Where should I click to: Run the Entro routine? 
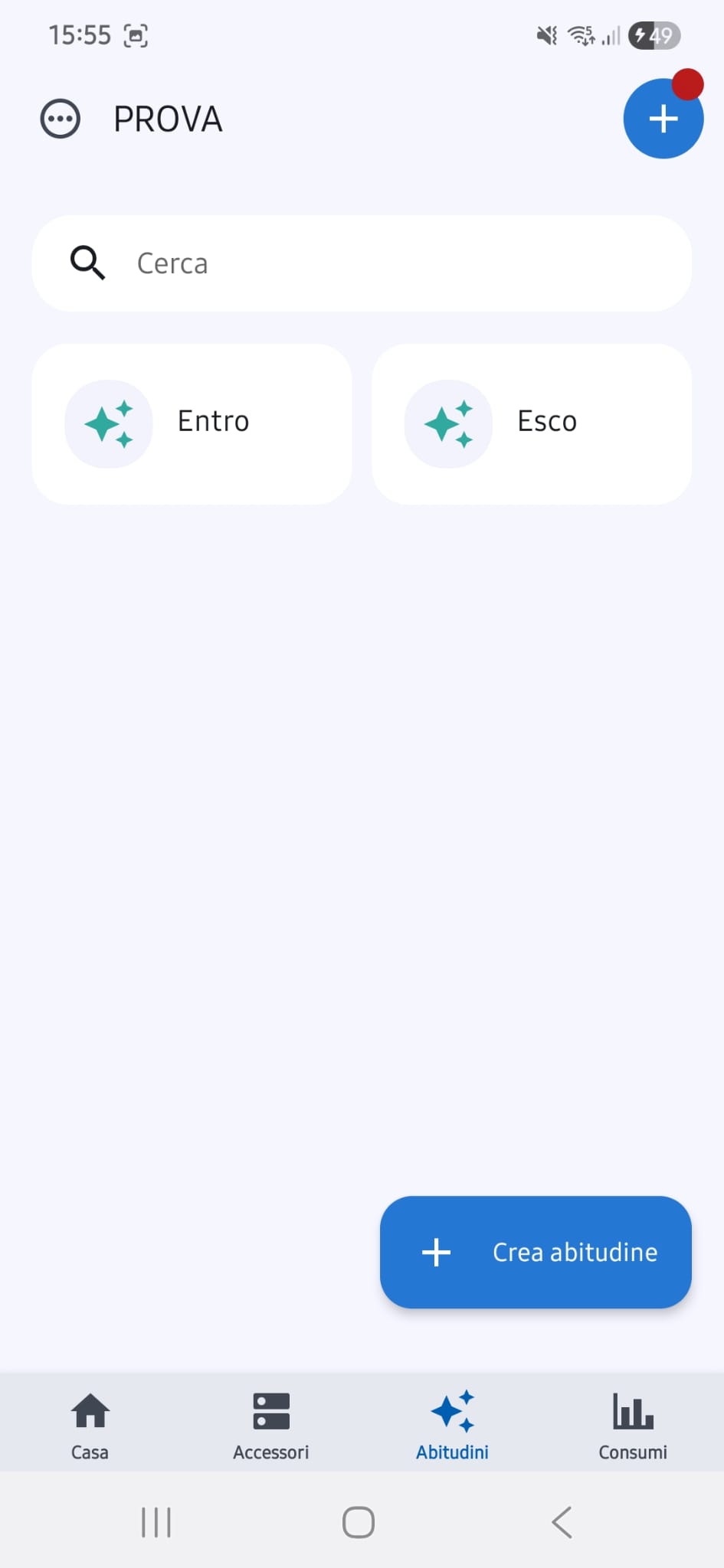192,423
